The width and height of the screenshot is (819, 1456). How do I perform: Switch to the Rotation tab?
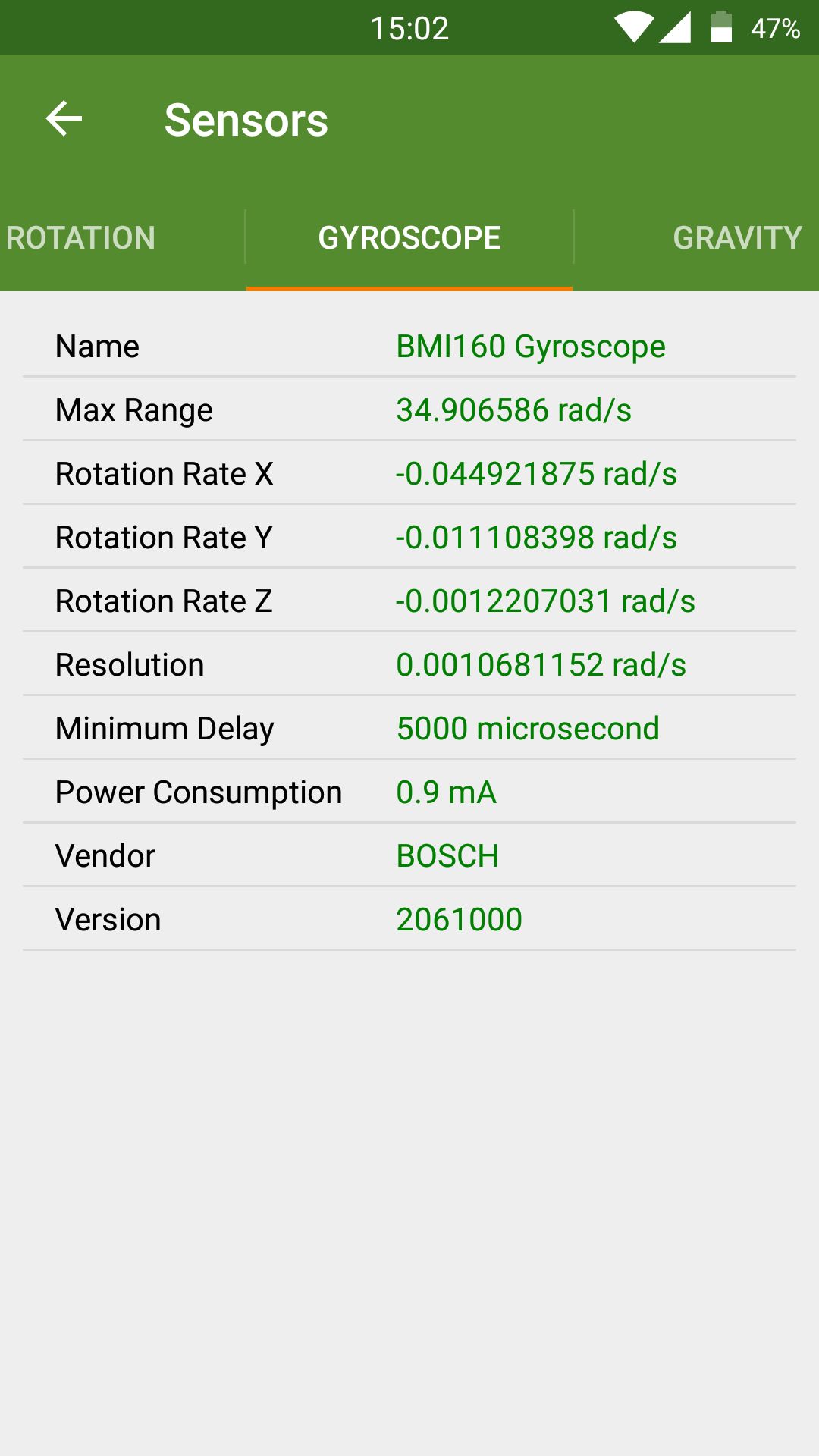82,238
